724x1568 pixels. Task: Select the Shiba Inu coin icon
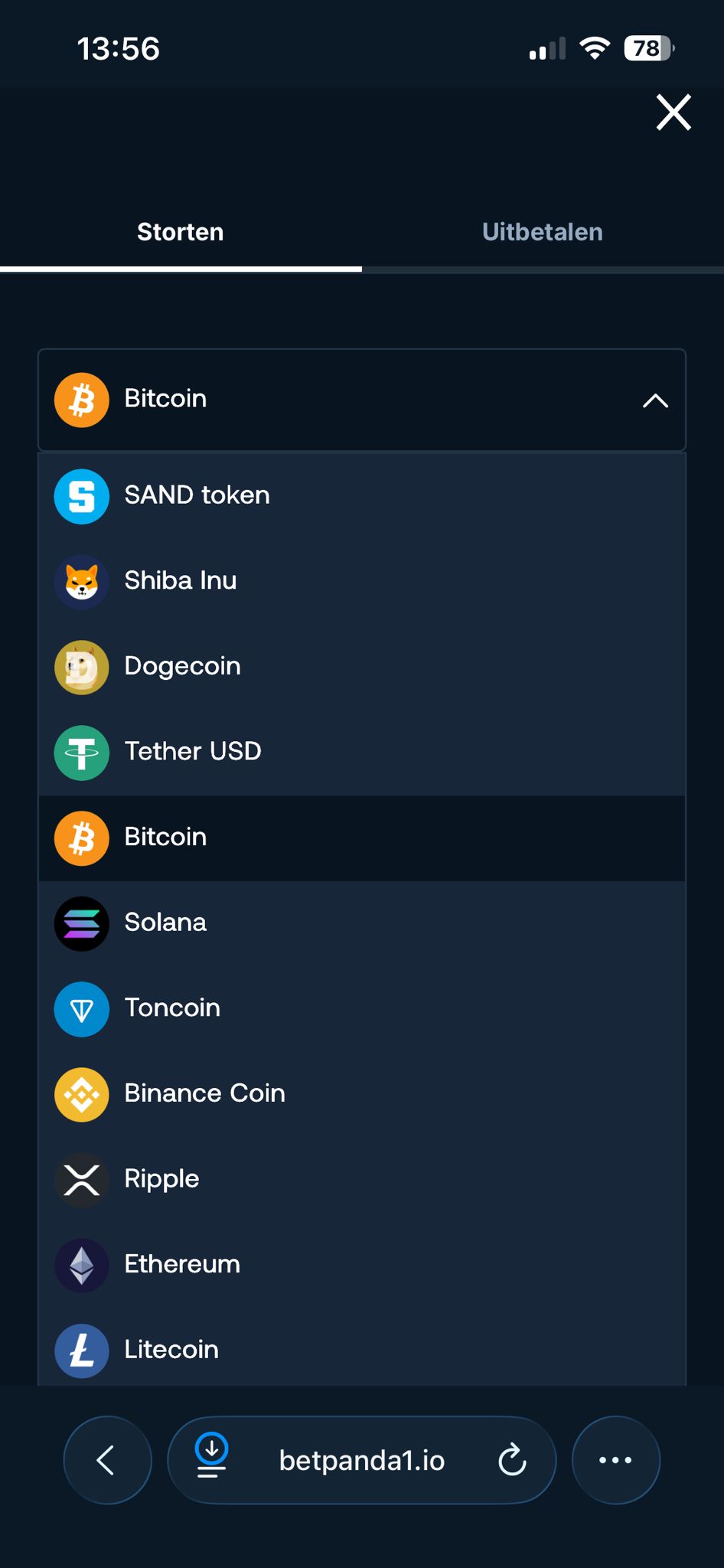click(x=81, y=582)
